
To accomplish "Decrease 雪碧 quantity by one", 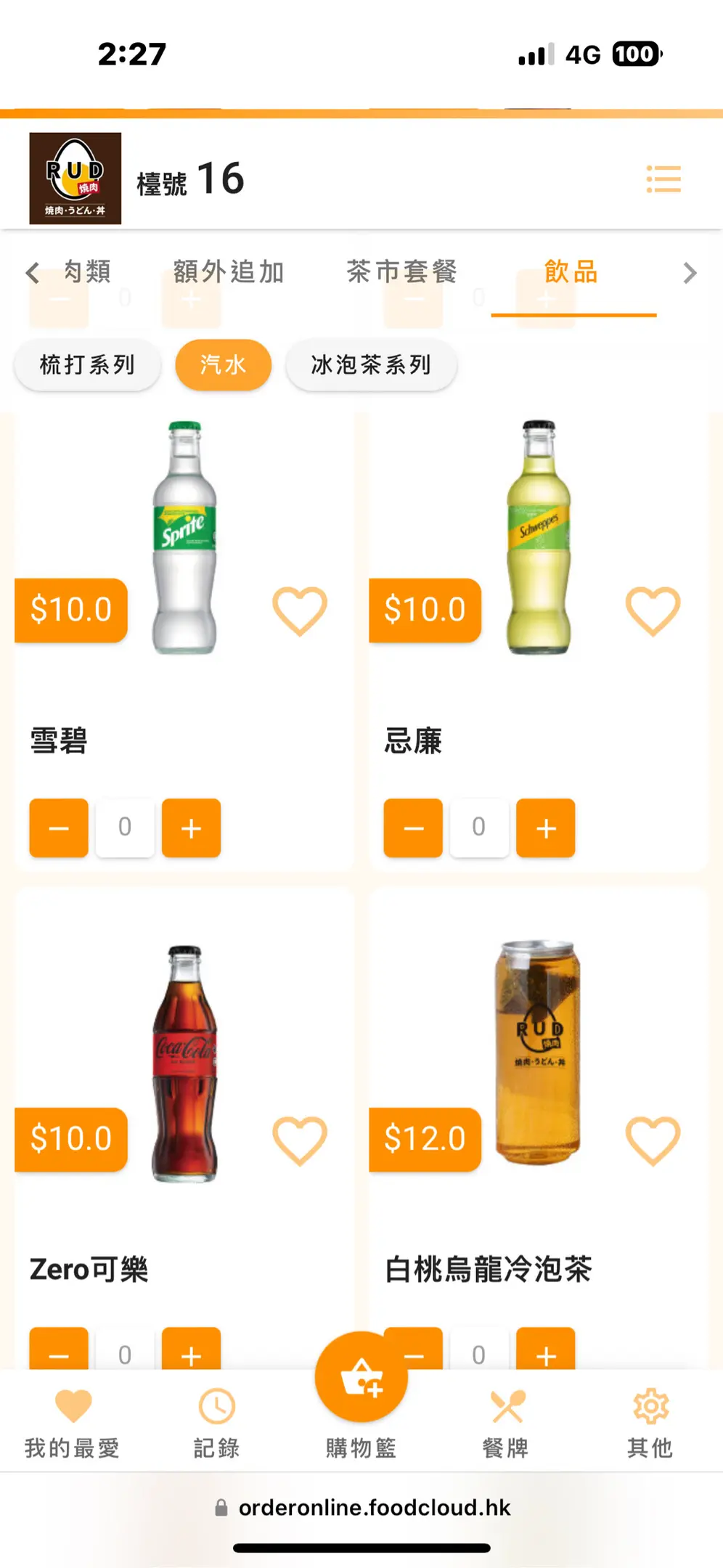I will [59, 828].
